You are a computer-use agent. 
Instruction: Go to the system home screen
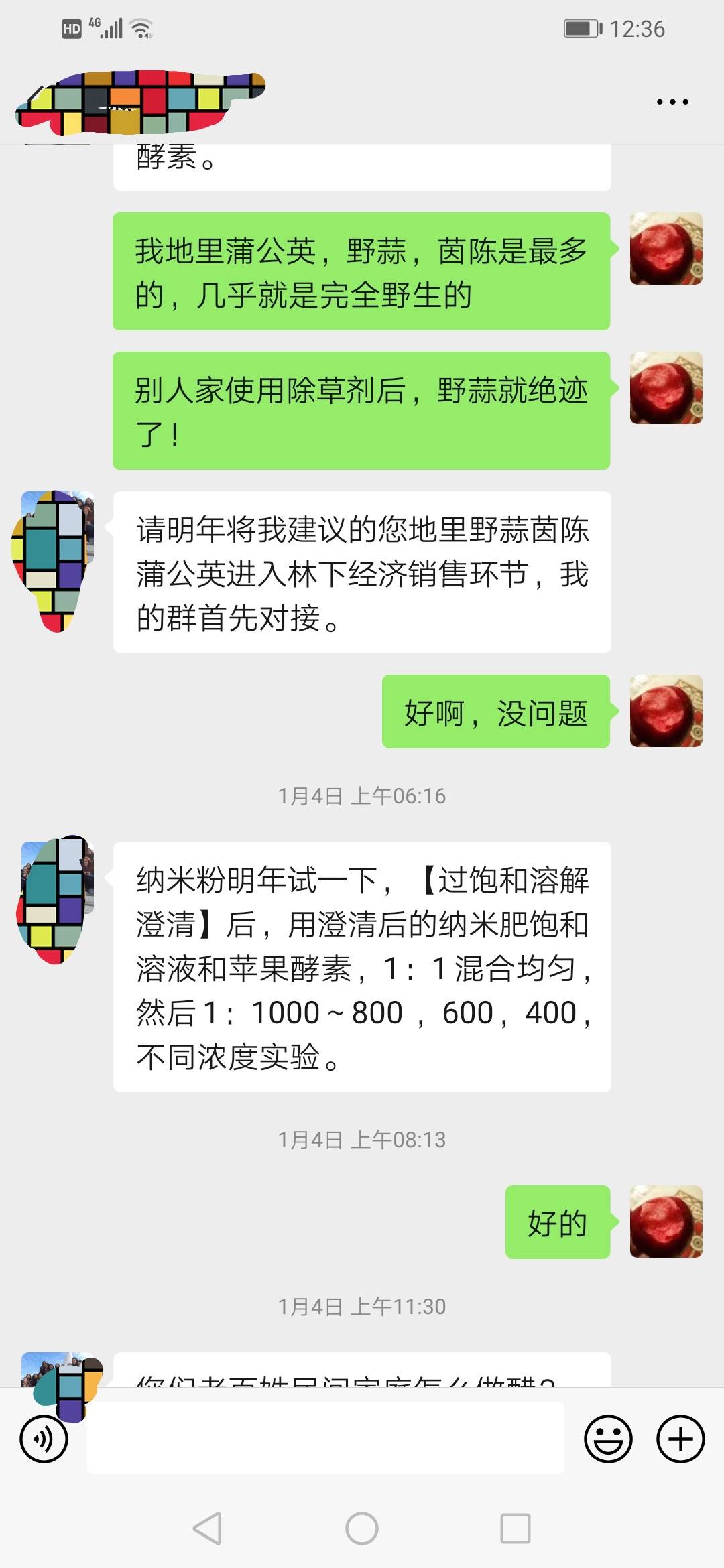362,1528
